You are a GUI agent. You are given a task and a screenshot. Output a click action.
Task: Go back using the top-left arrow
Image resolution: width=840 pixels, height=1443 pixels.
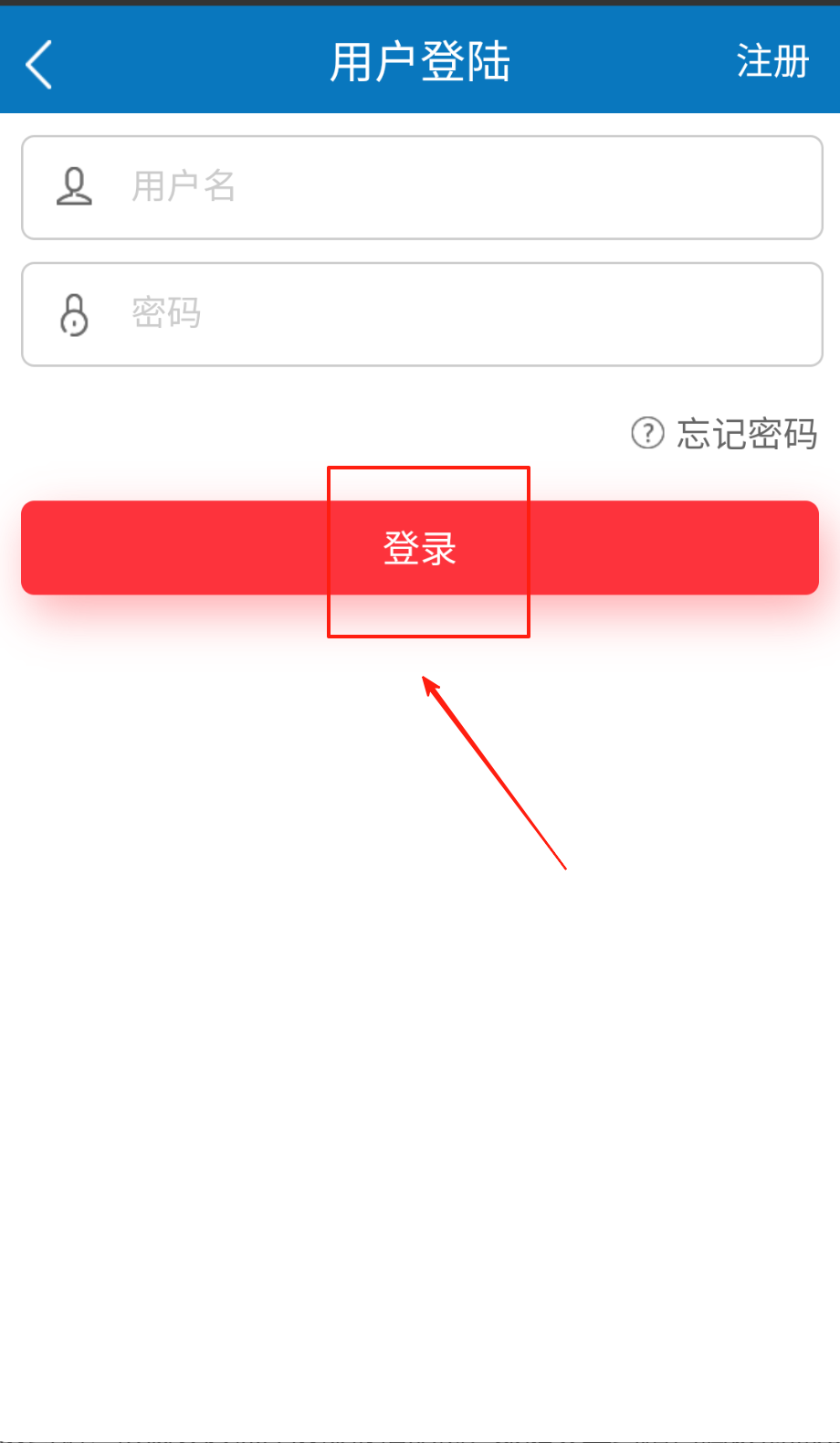click(x=39, y=64)
